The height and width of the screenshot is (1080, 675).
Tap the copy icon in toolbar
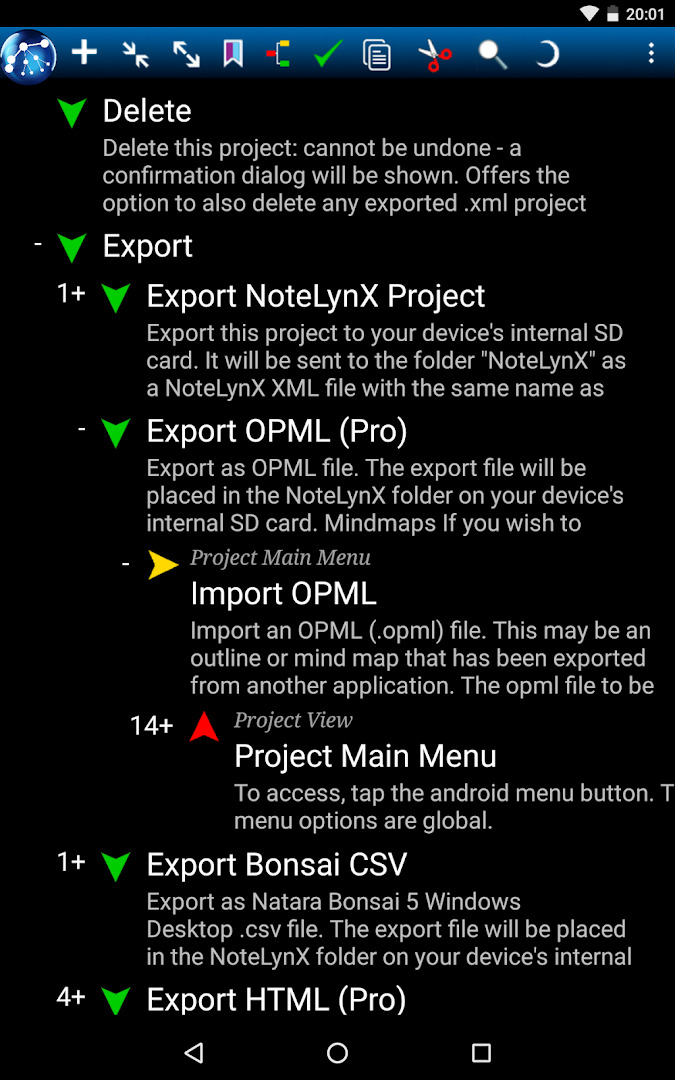(377, 55)
